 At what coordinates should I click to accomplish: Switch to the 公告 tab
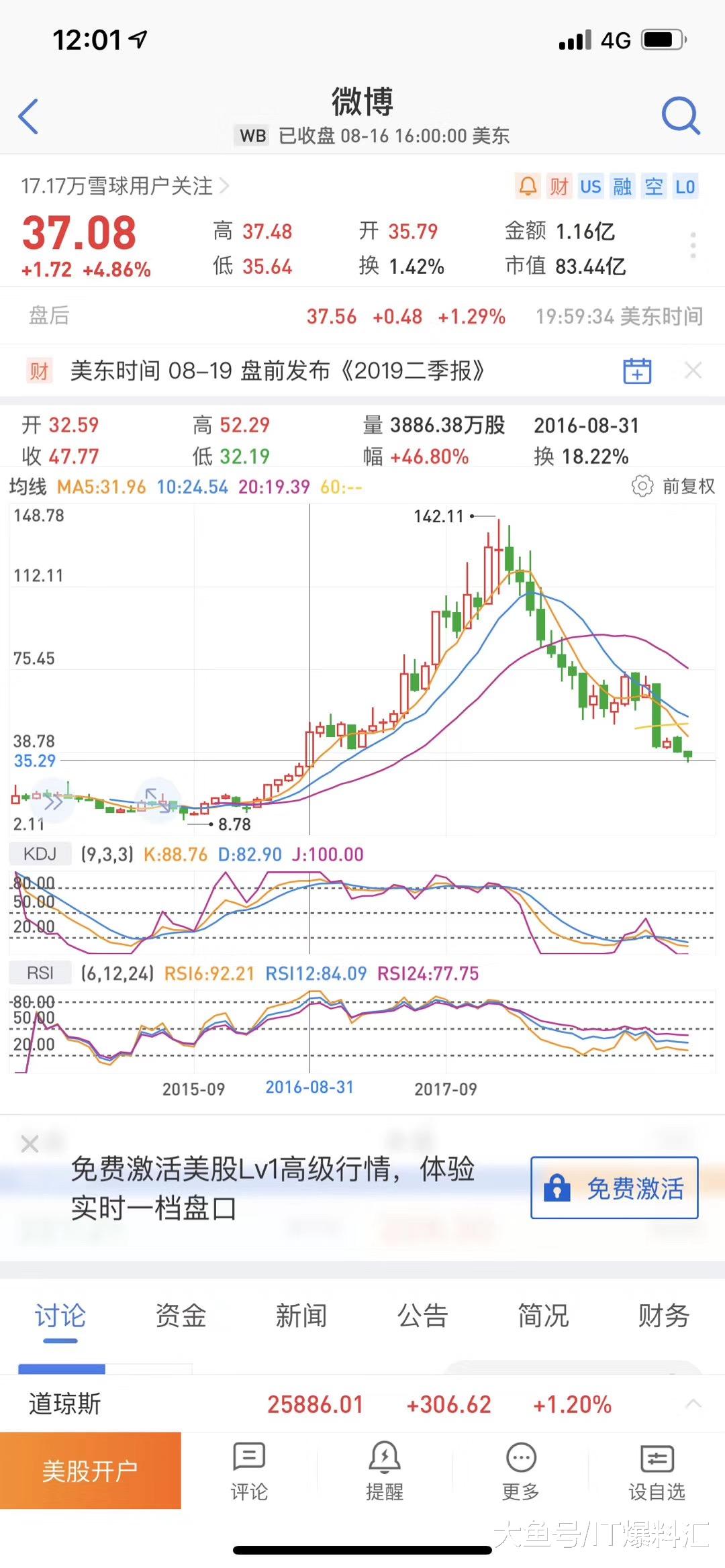click(422, 1316)
